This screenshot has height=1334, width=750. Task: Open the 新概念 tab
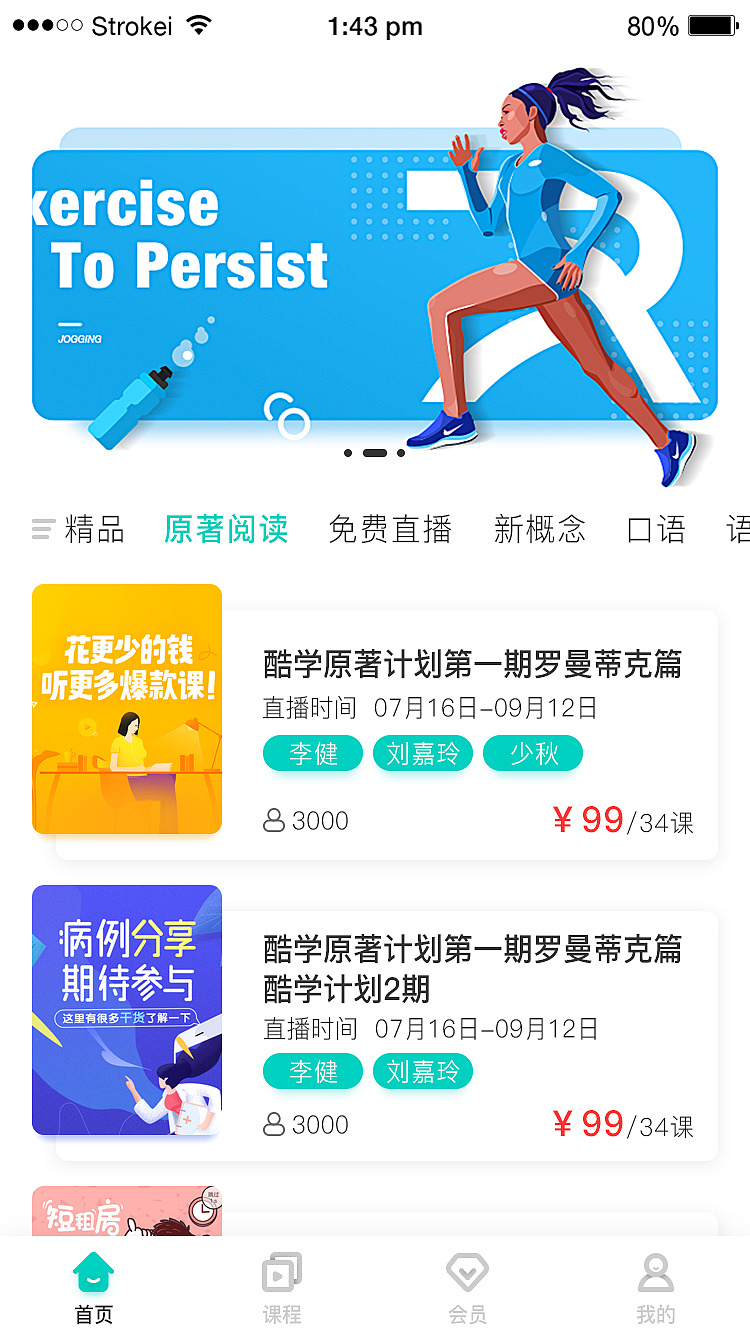pos(539,529)
